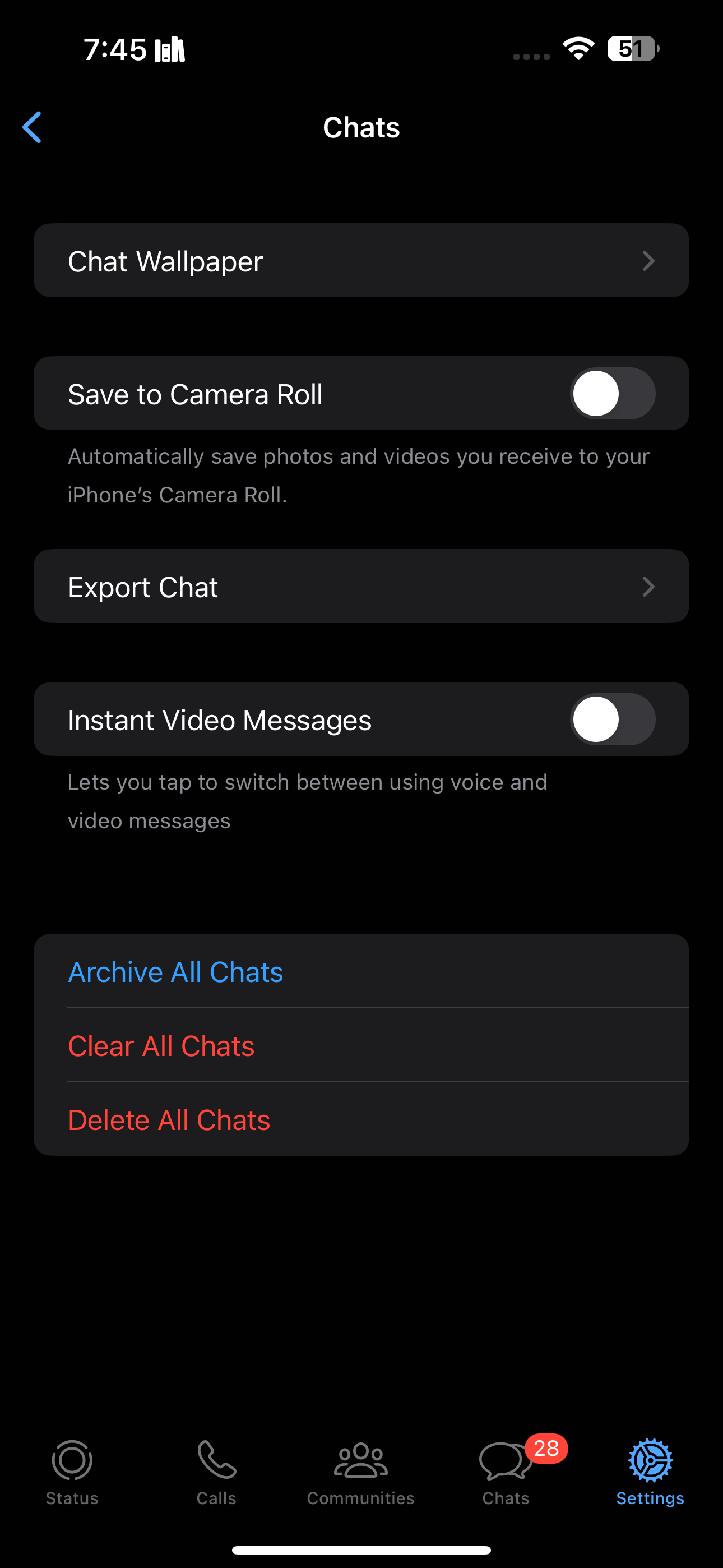Tap the battery indicator showing 51
Viewport: 723px width, 1568px height.
coord(632,49)
